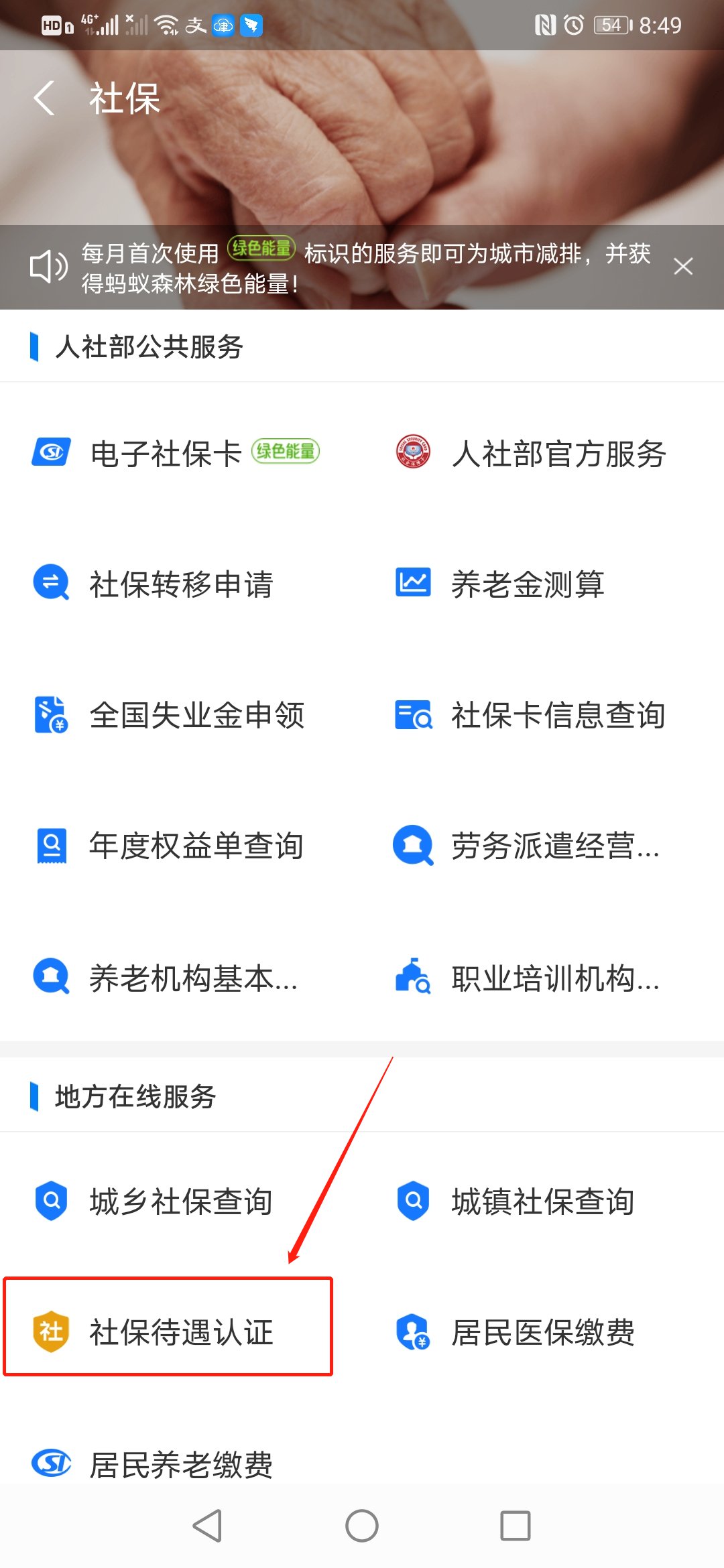Open 养老金测算 calculator
This screenshot has height=1568, width=724.
527,584
